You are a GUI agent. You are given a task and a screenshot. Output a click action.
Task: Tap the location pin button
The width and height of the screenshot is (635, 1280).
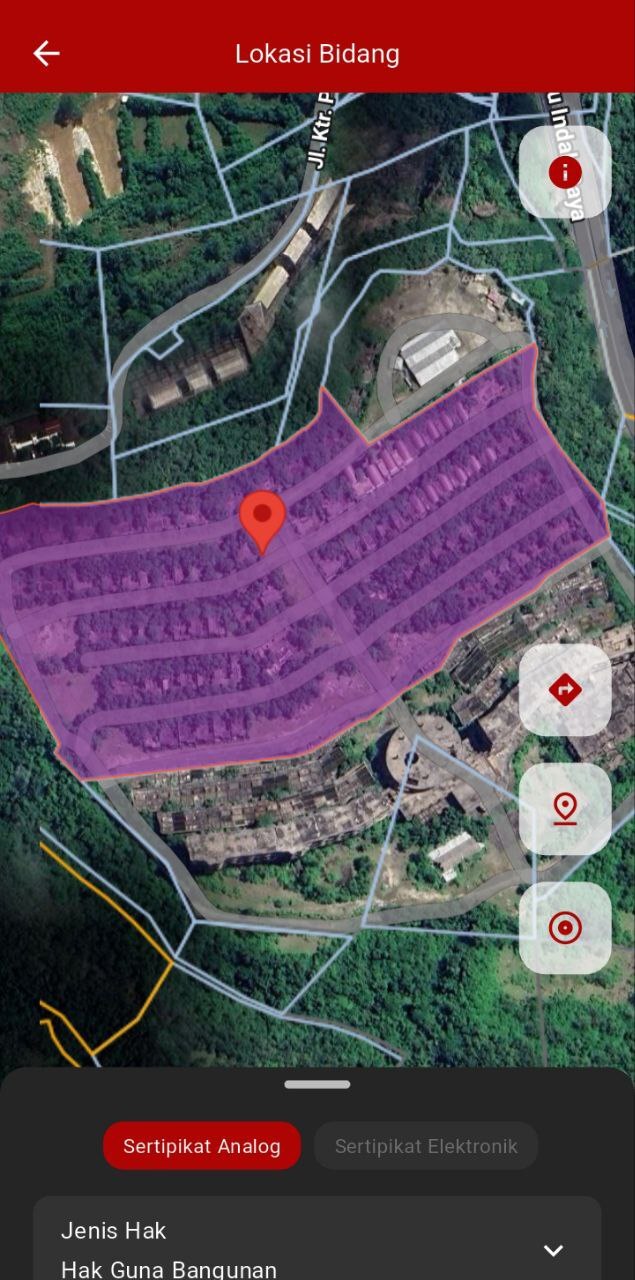565,808
